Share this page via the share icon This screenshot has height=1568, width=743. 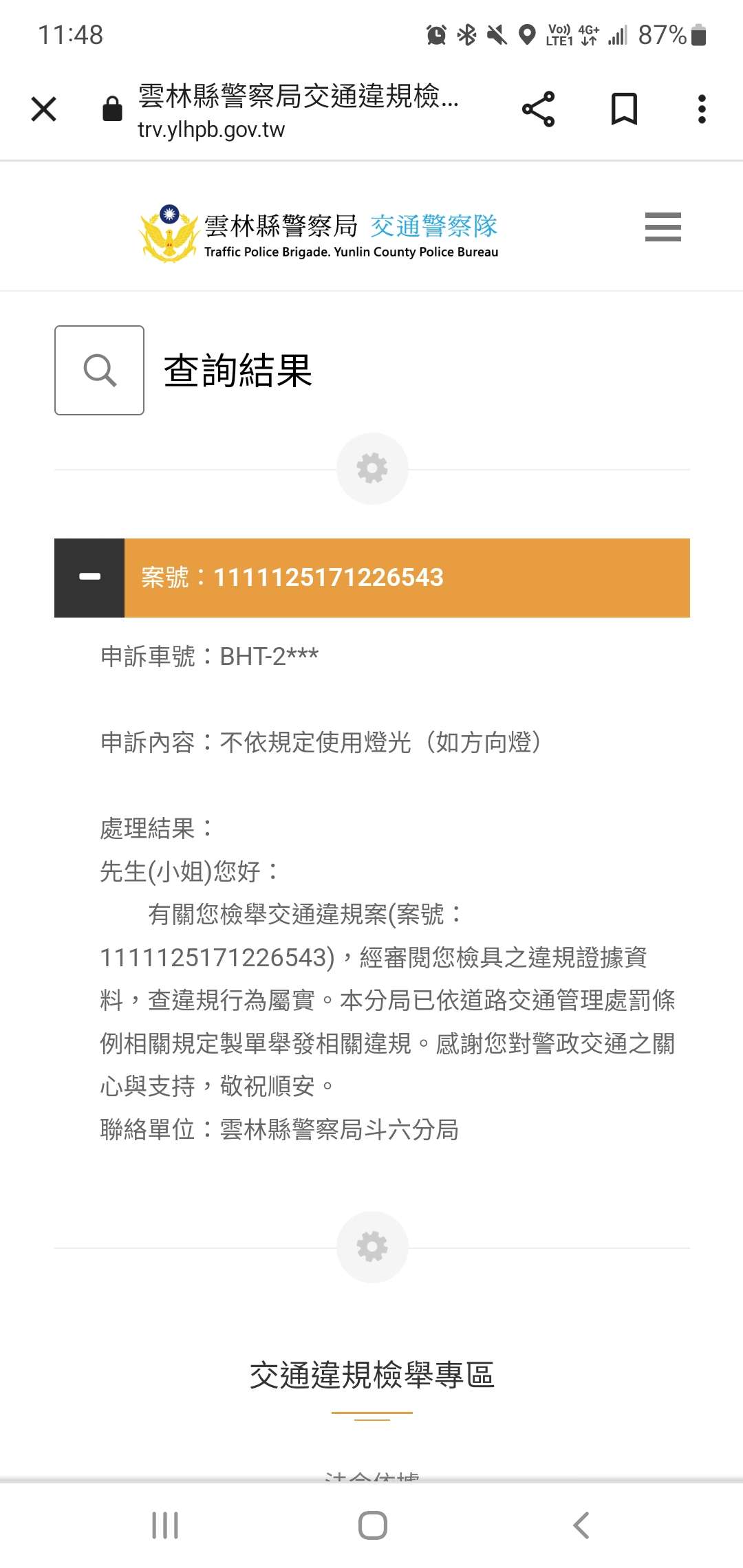point(538,109)
